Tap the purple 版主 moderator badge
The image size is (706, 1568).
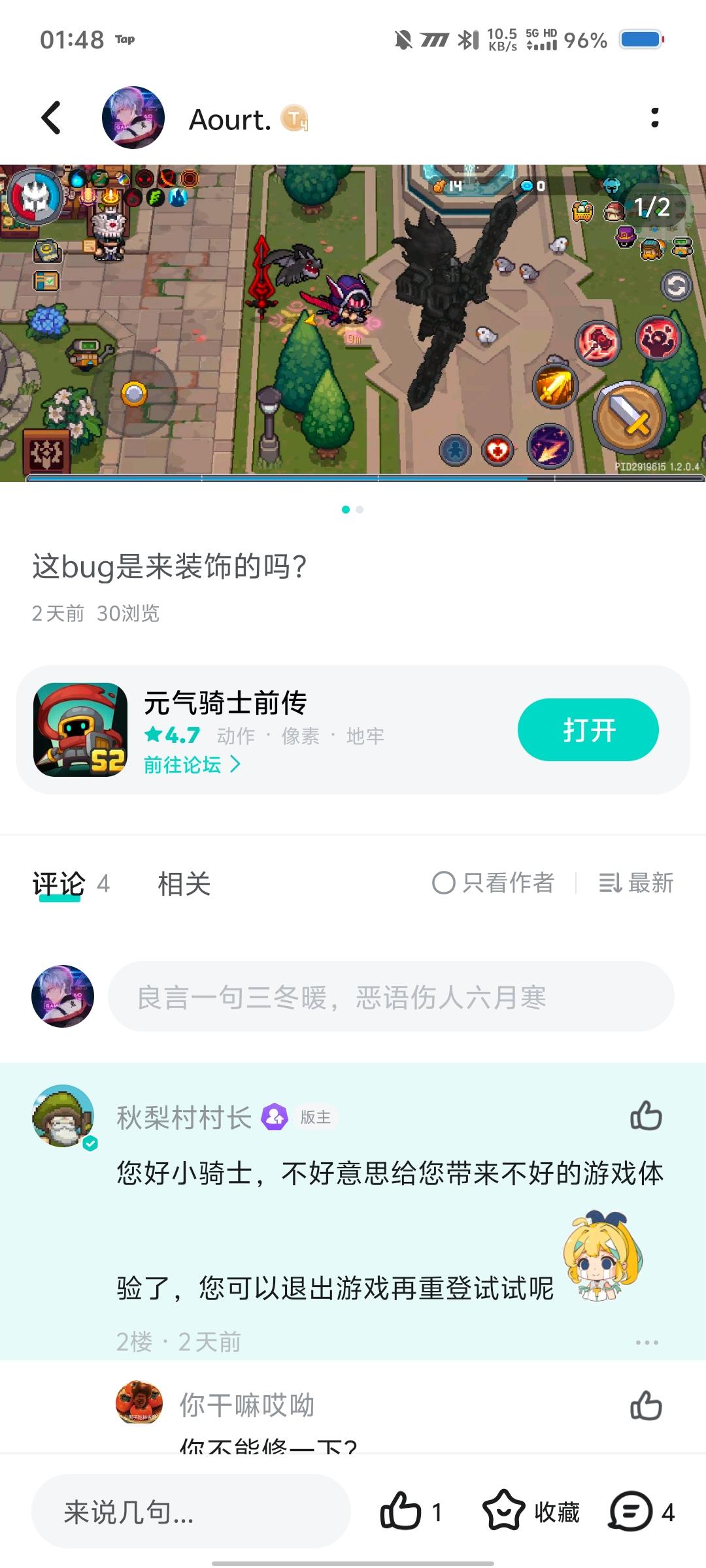click(x=274, y=1117)
